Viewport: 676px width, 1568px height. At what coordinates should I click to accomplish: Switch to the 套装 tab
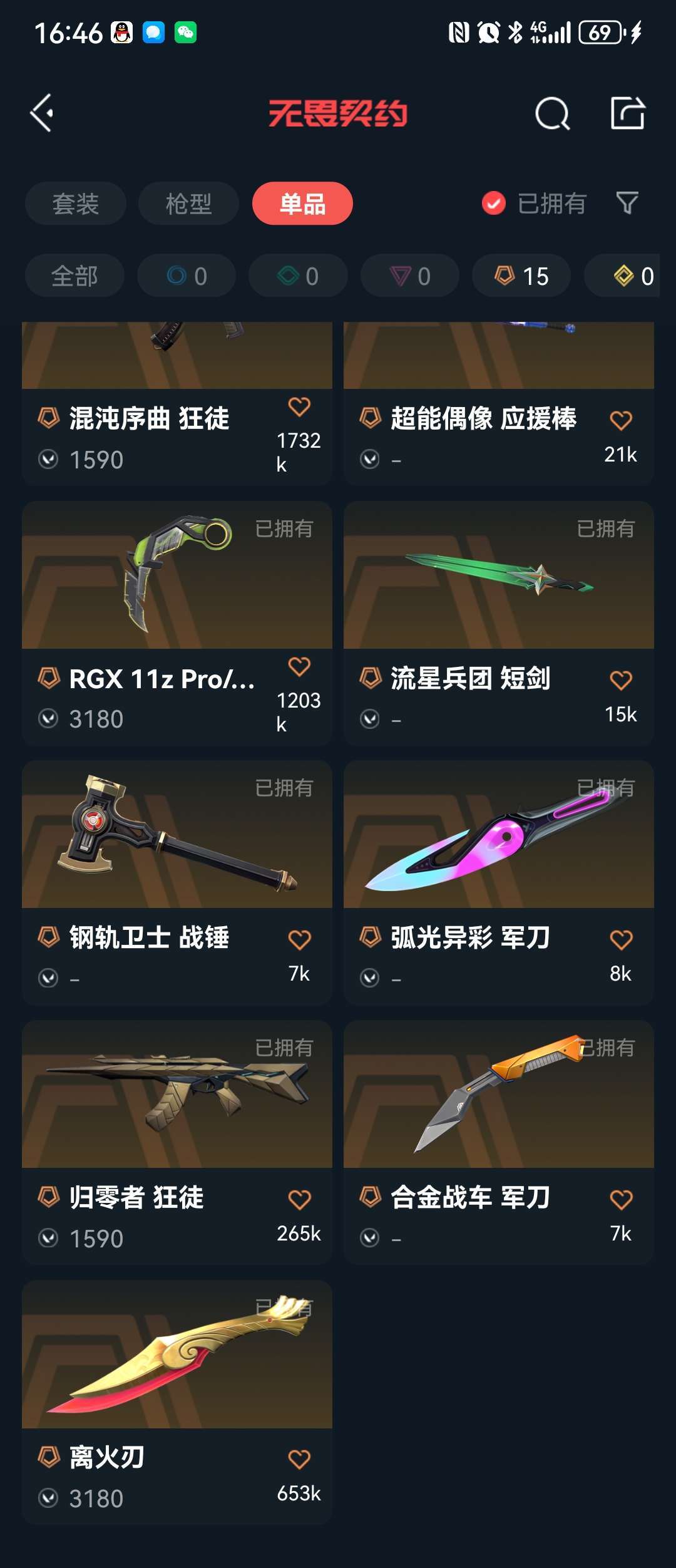point(76,204)
